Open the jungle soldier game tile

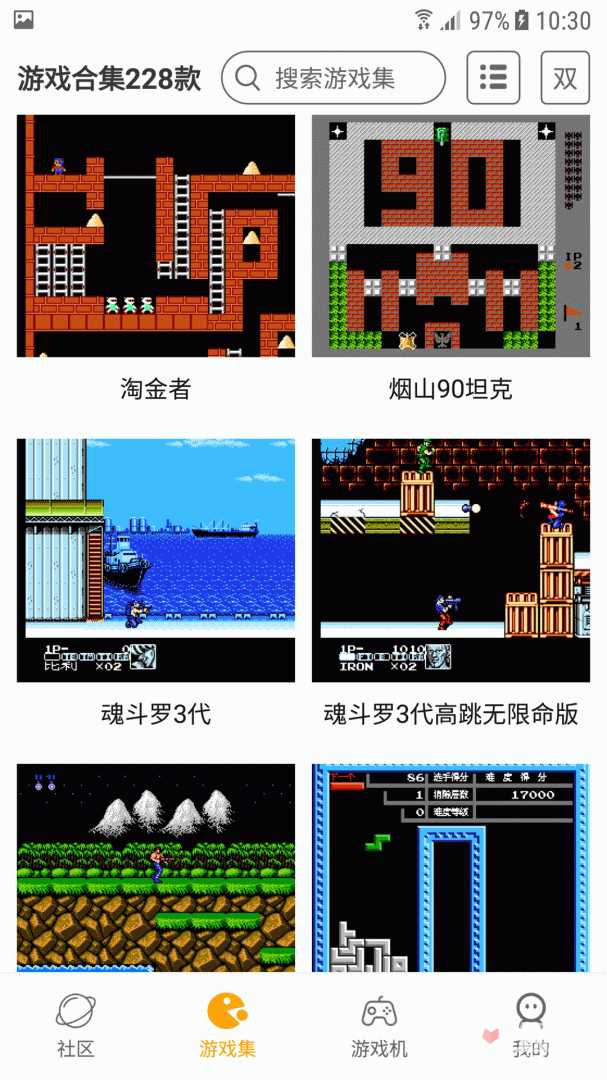coord(156,866)
